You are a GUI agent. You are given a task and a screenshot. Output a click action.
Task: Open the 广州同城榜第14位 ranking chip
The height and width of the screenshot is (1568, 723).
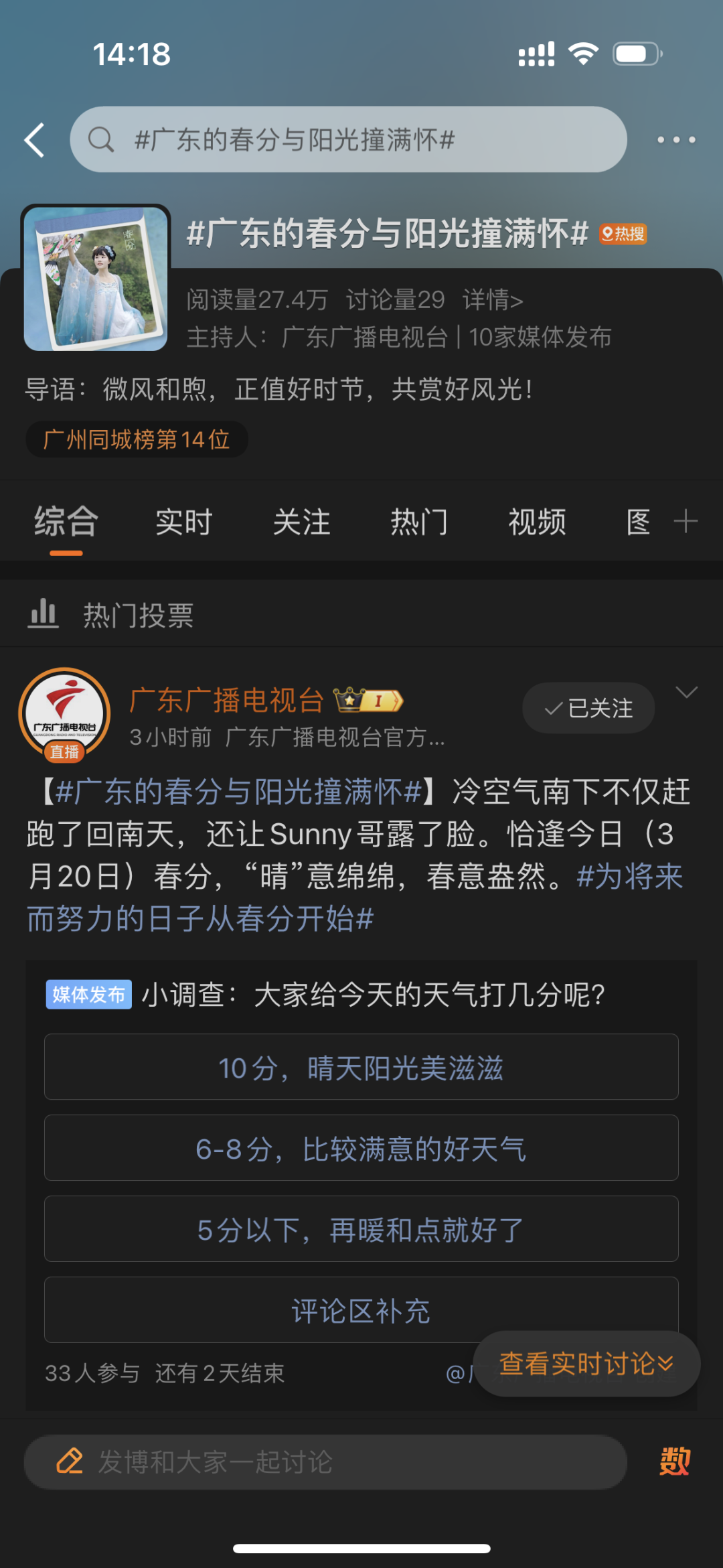[x=137, y=439]
